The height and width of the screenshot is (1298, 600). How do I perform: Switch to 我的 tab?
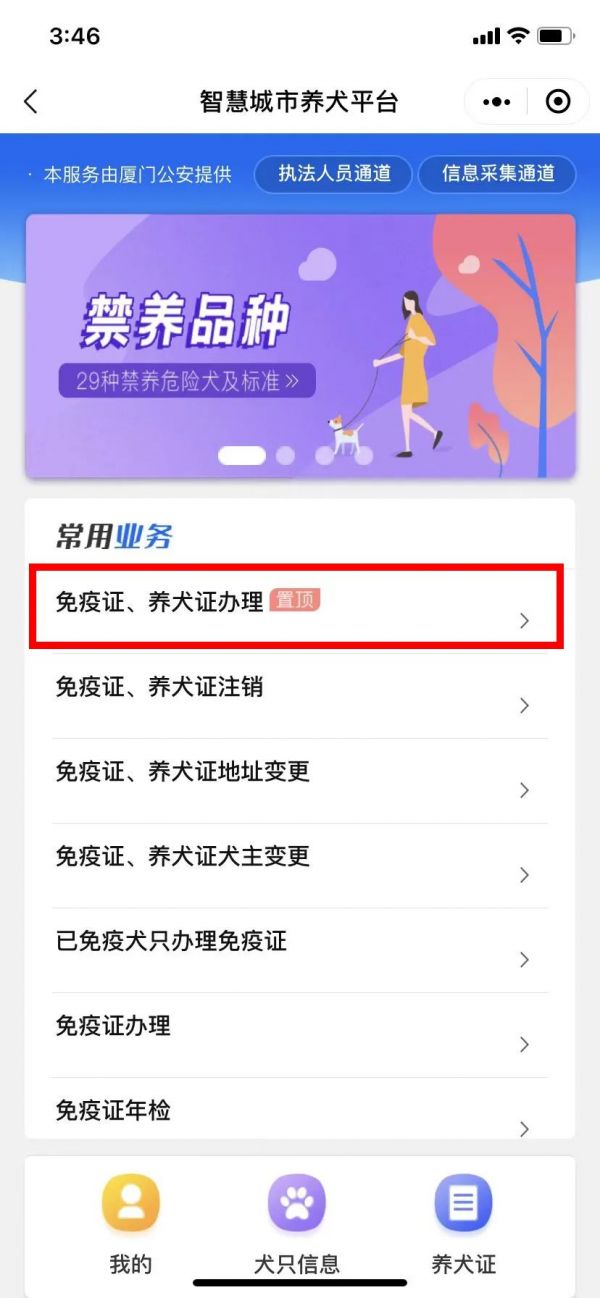130,1223
